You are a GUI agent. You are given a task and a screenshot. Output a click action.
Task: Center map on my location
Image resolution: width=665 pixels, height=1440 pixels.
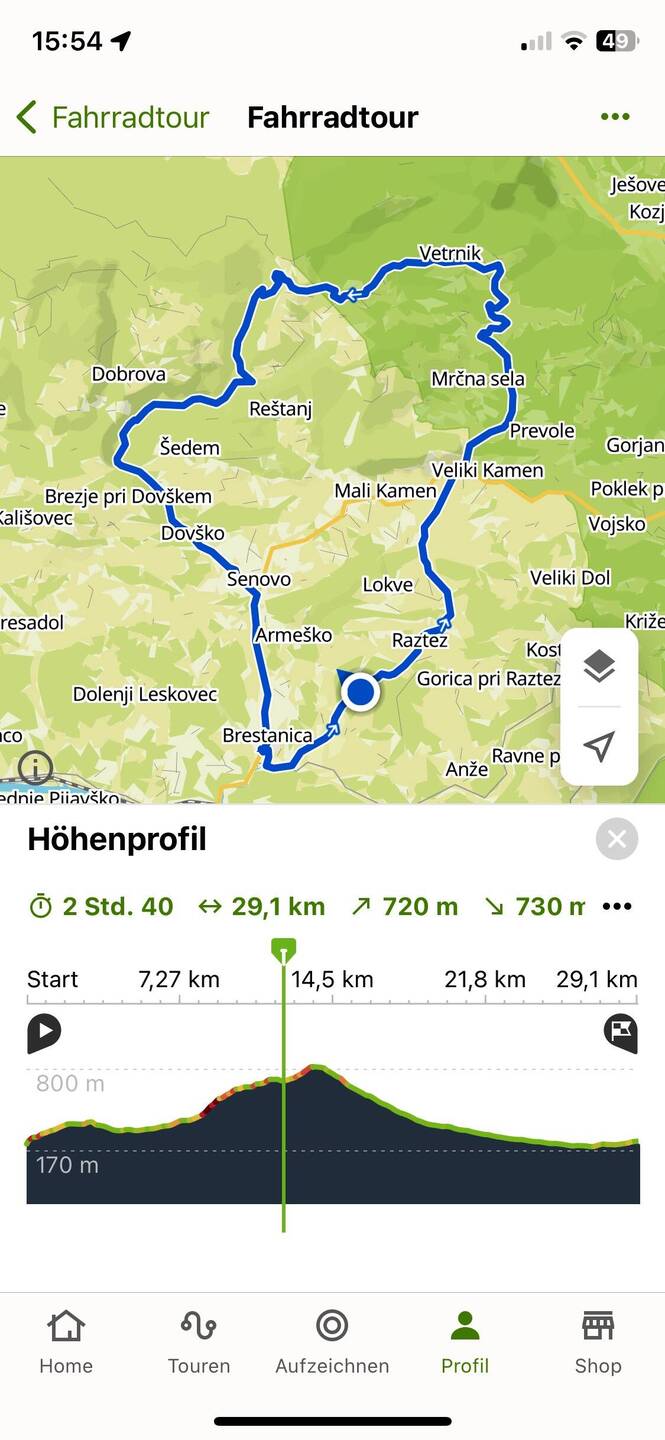pyautogui.click(x=599, y=746)
